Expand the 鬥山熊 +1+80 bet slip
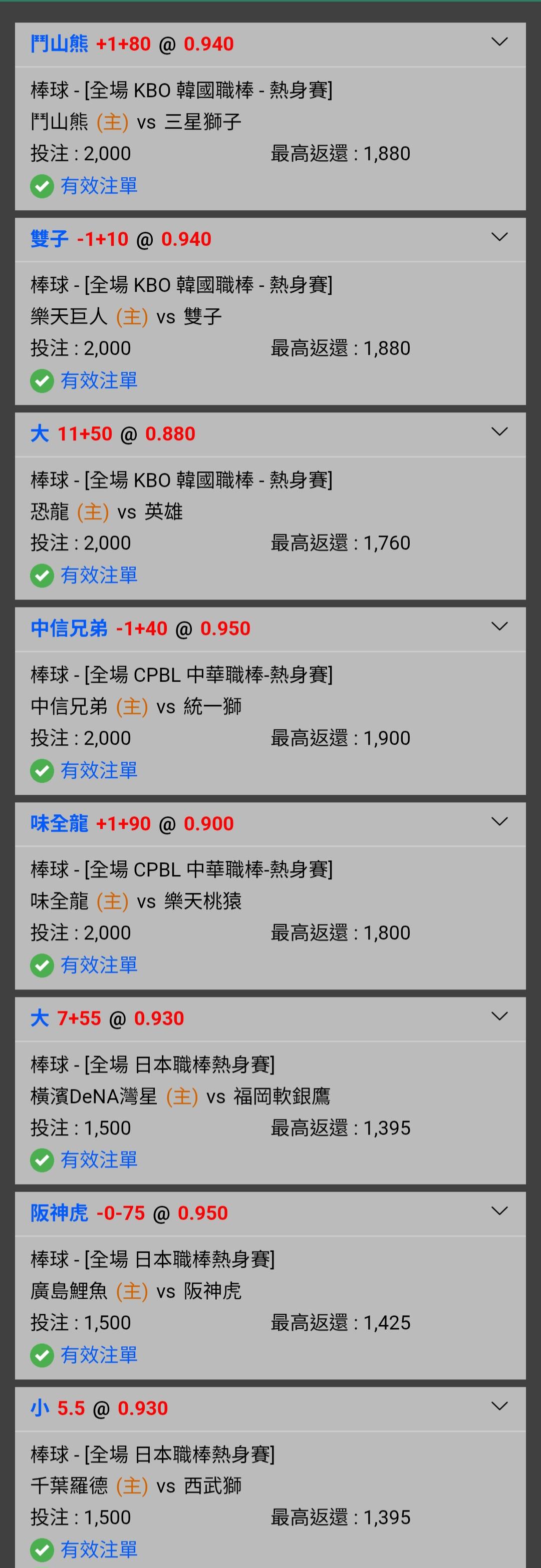This screenshot has height=1568, width=541. pos(499,42)
